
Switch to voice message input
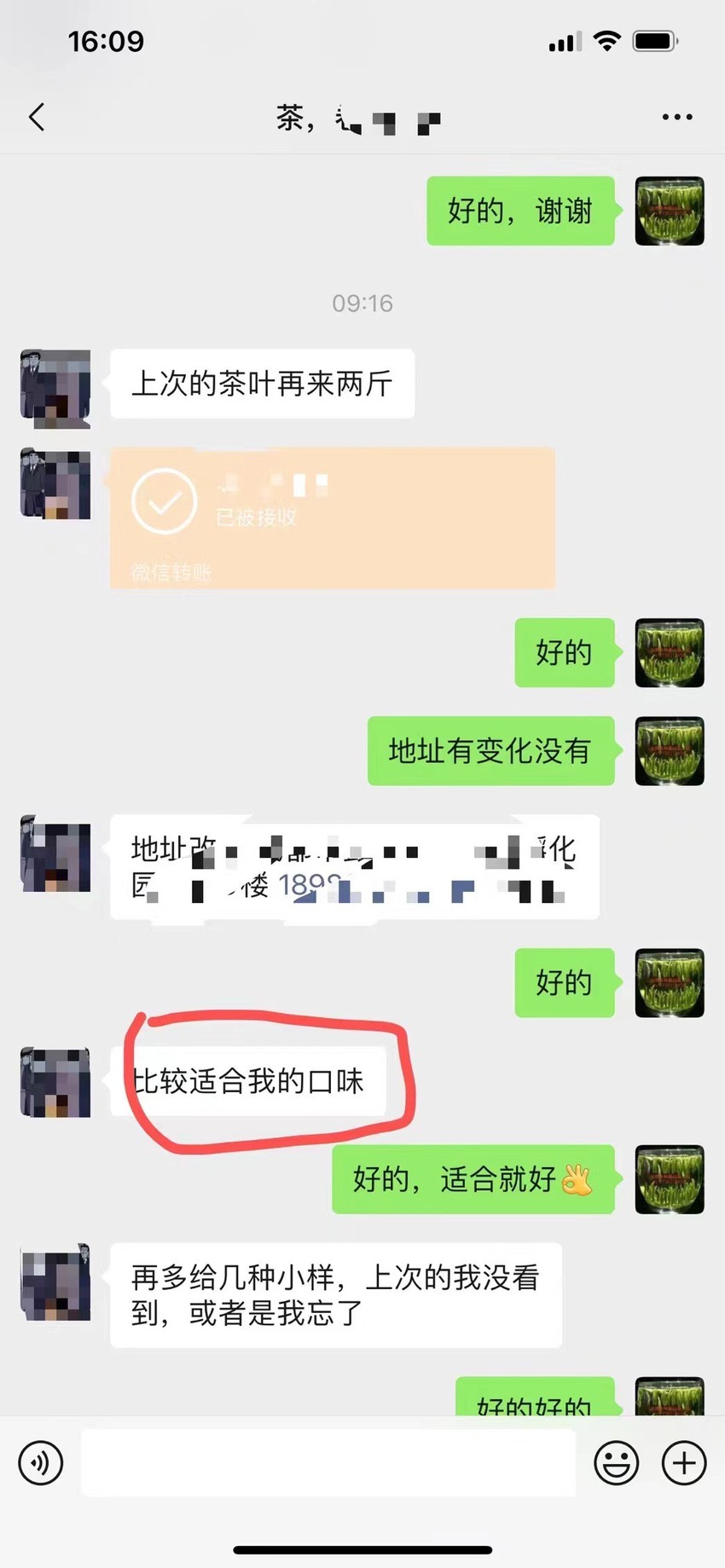pyautogui.click(x=41, y=1463)
